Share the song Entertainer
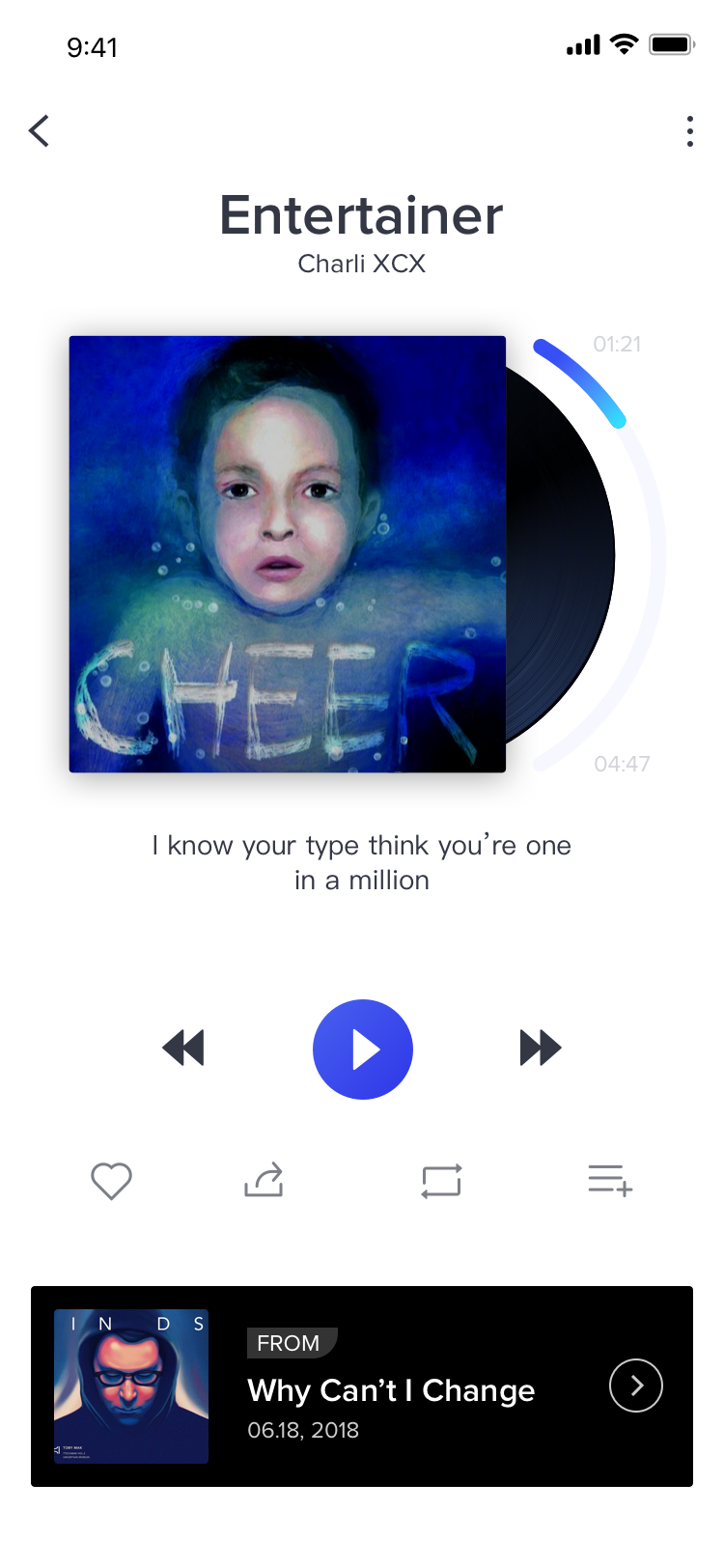724x1568 pixels. 264,1179
